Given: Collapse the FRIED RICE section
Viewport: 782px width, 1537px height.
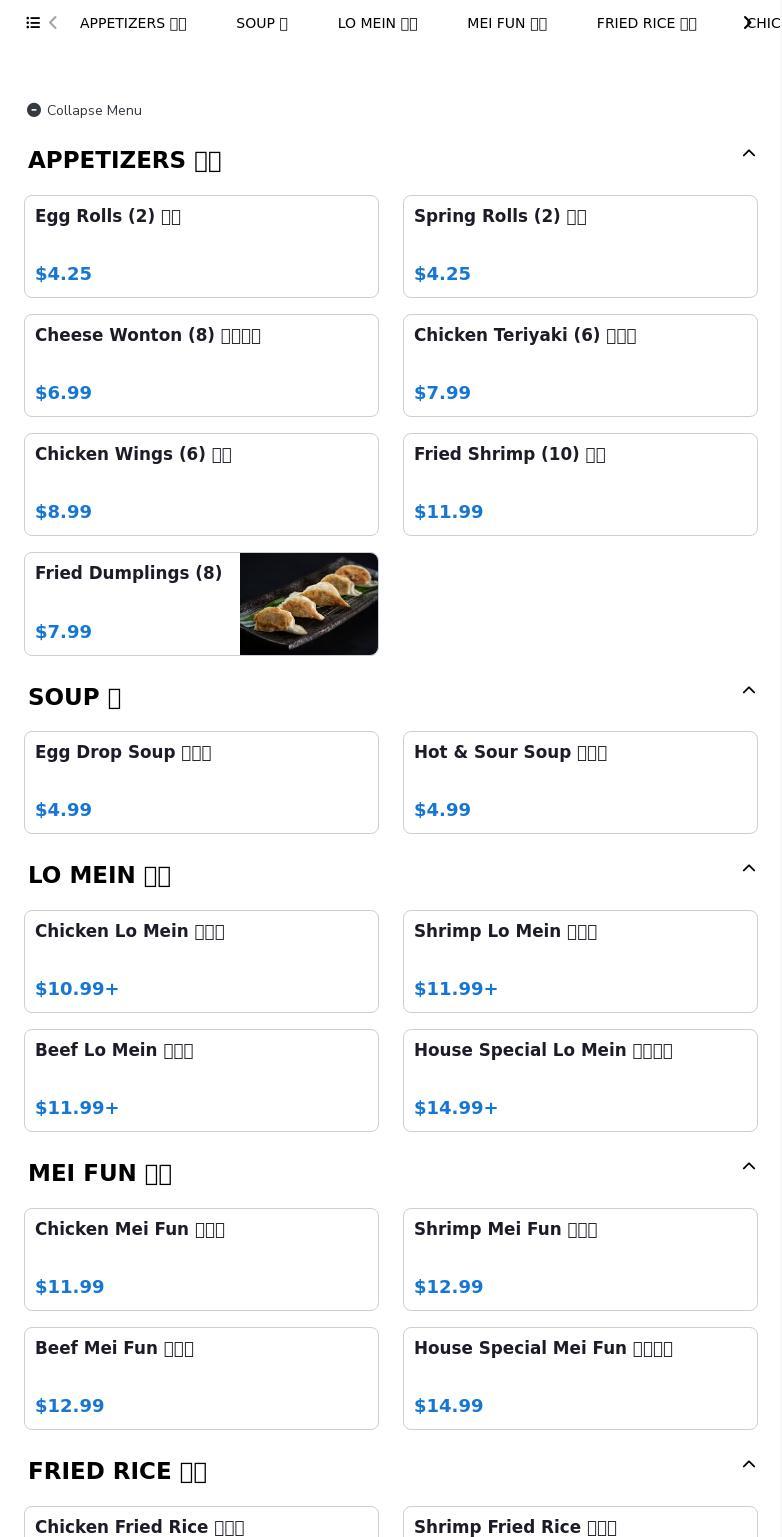Looking at the screenshot, I should pyautogui.click(x=749, y=1464).
